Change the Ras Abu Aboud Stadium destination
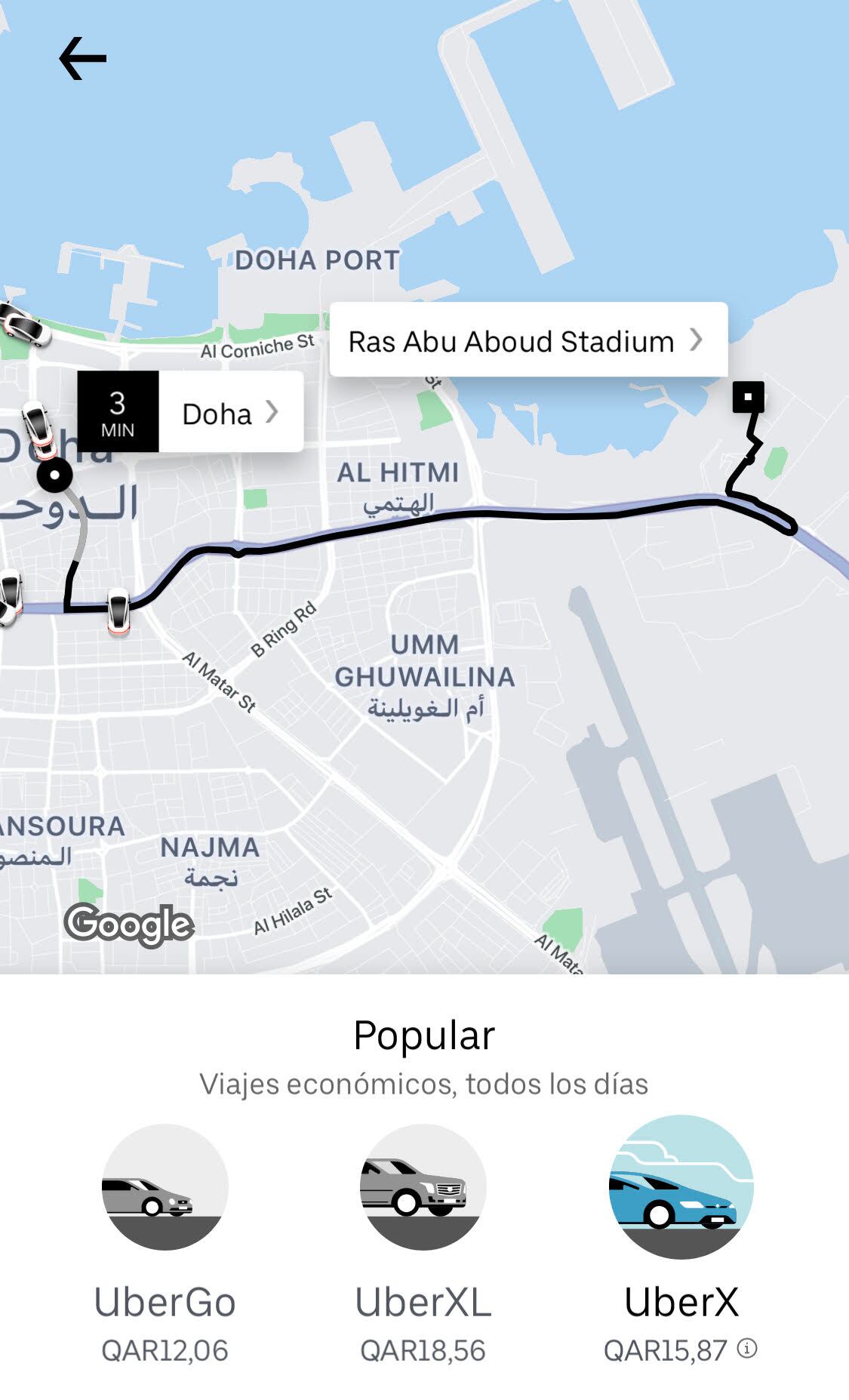849x1400 pixels. (528, 341)
